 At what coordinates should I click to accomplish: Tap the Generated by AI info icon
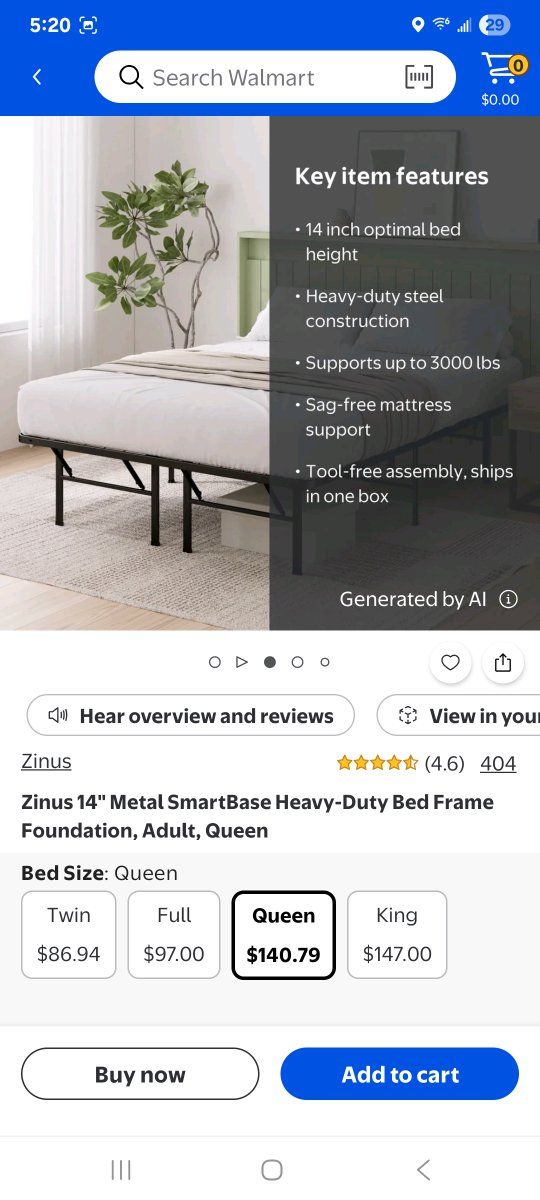[x=508, y=599]
